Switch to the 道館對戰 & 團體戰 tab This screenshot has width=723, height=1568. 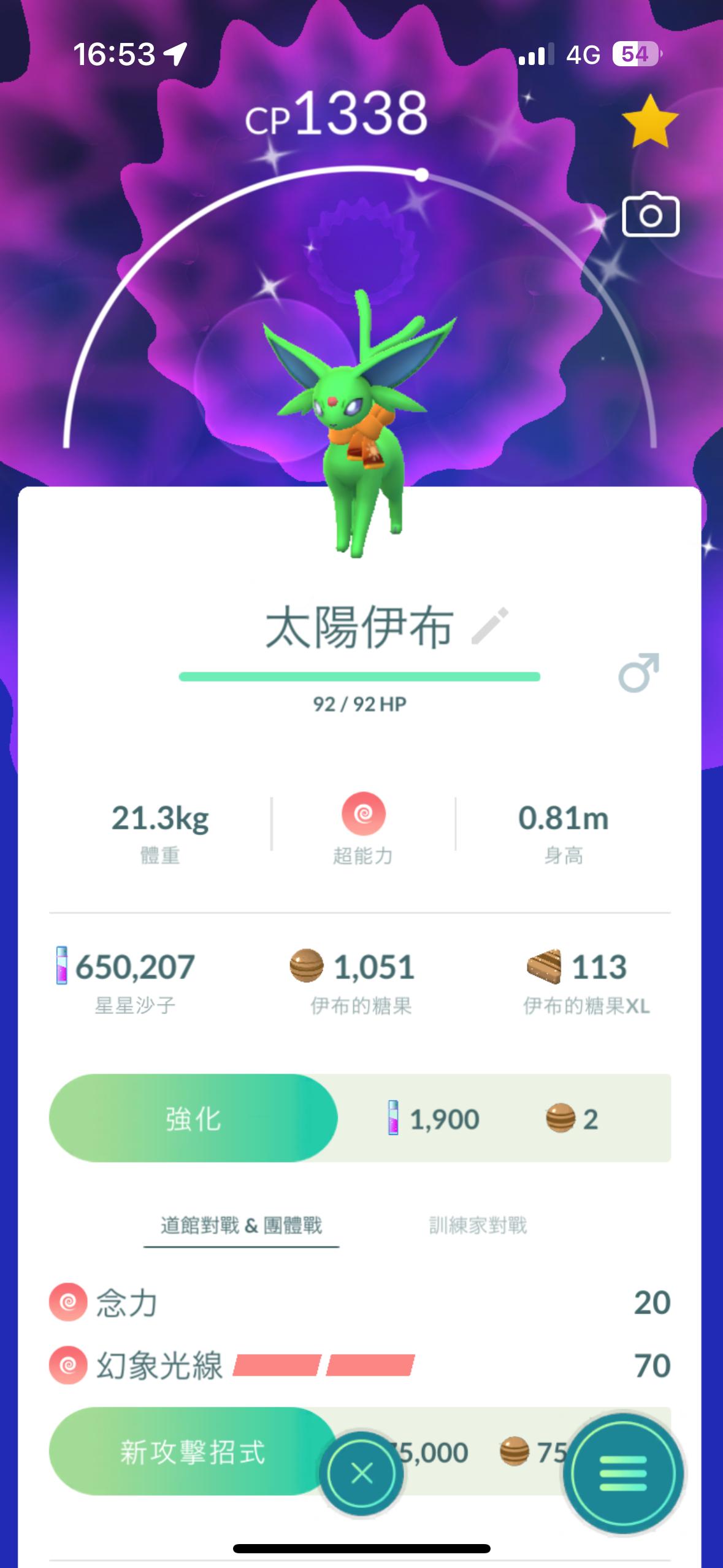coord(241,1226)
